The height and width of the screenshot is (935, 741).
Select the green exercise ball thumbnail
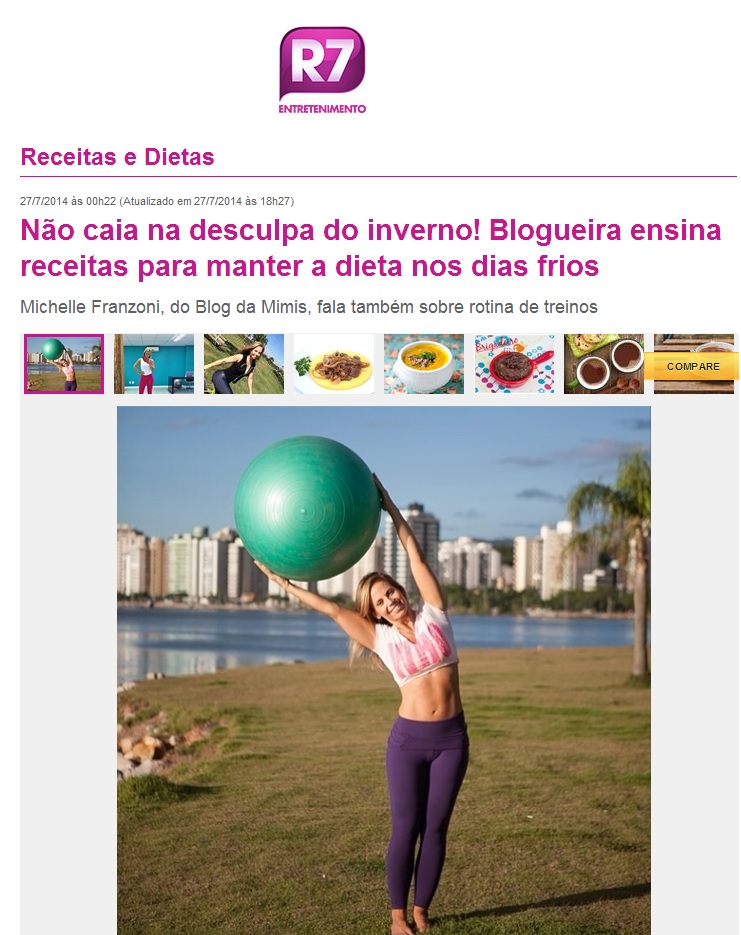point(64,364)
